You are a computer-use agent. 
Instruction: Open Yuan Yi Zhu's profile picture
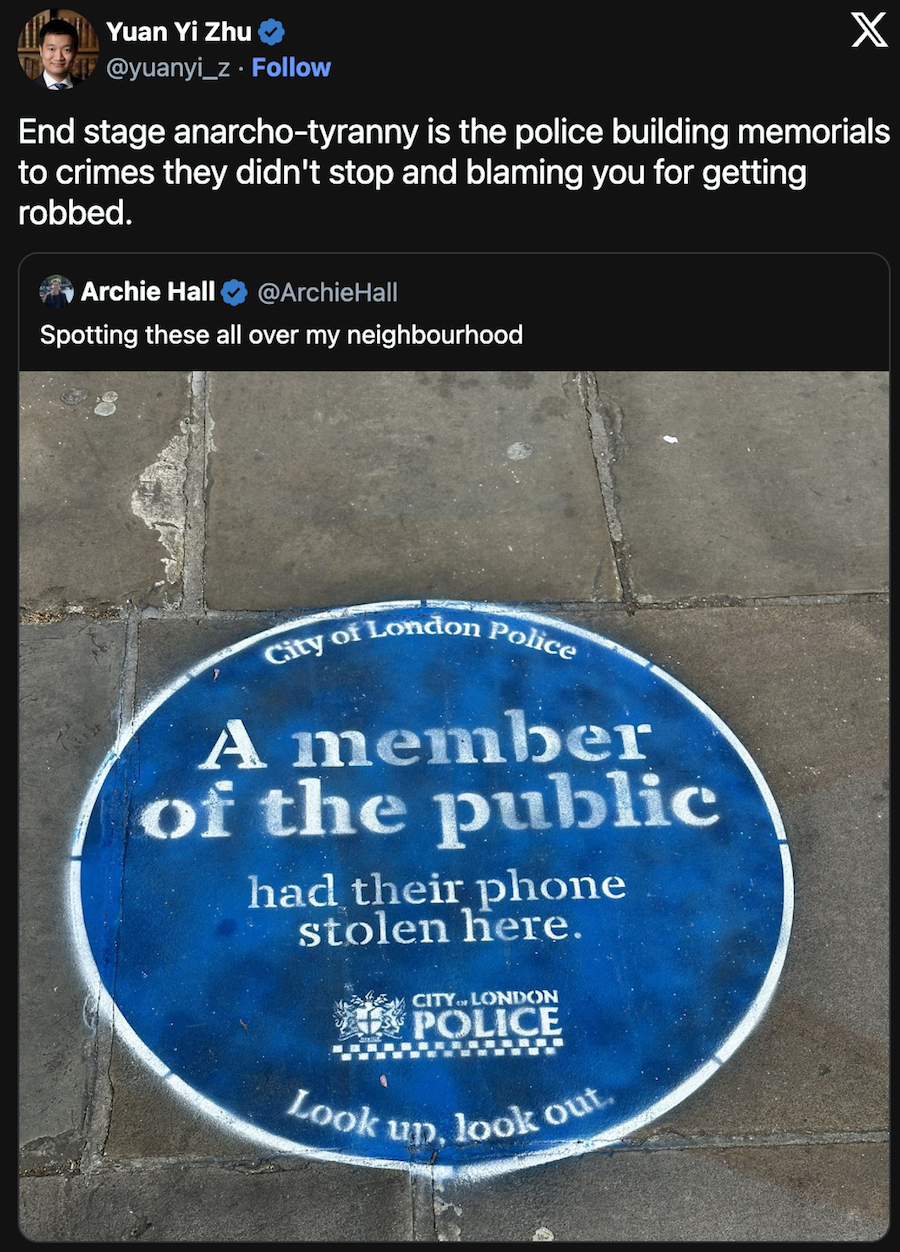[58, 50]
